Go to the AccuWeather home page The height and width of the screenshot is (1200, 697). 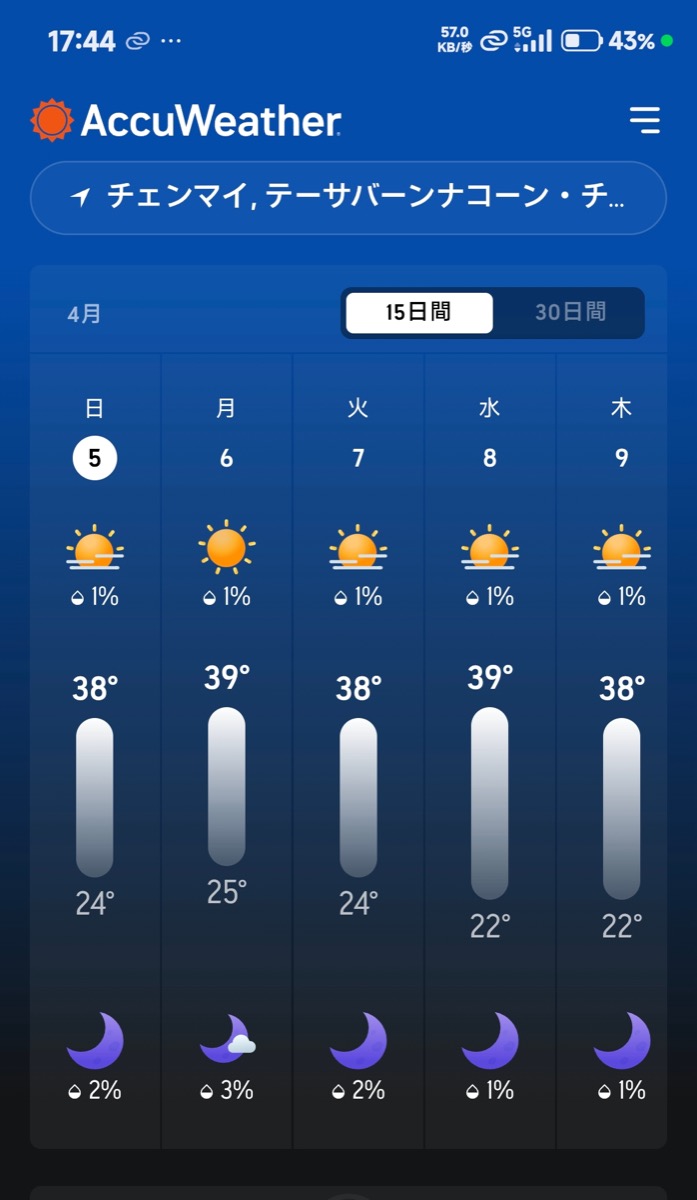click(187, 121)
